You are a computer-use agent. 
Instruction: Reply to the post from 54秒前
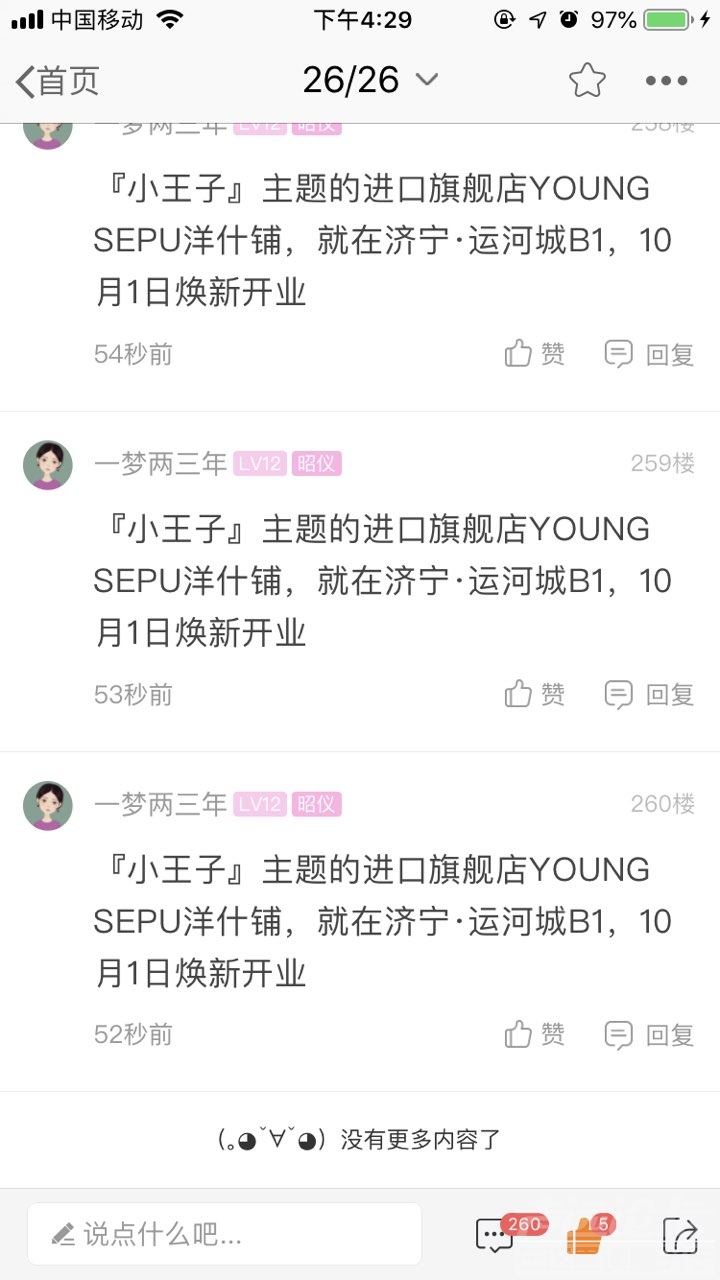[x=650, y=354]
